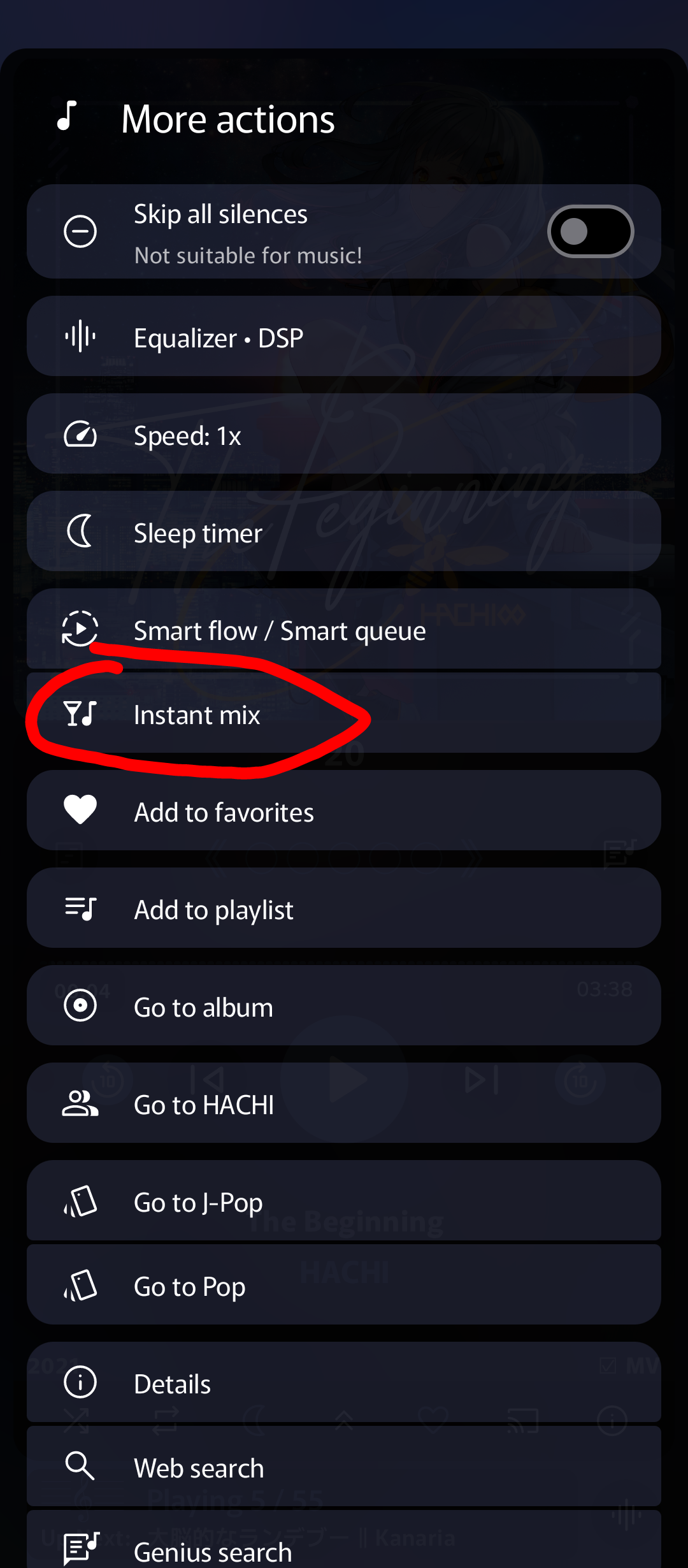Run a Web search for this song

click(x=344, y=1467)
